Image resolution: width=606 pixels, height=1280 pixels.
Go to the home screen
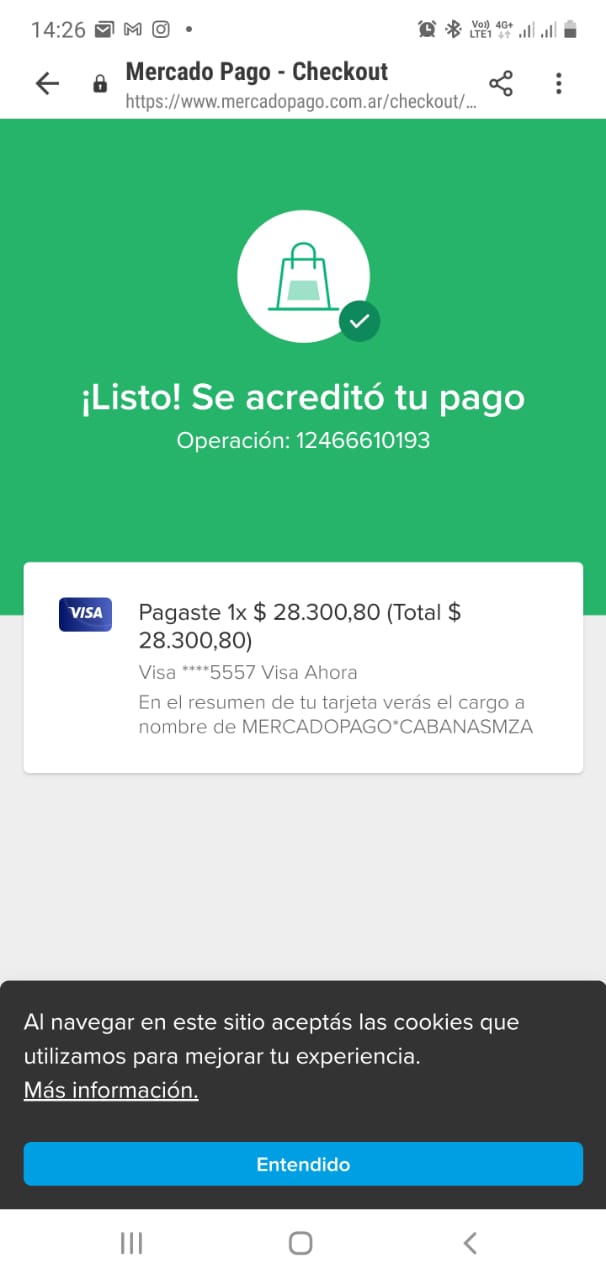pyautogui.click(x=300, y=1243)
